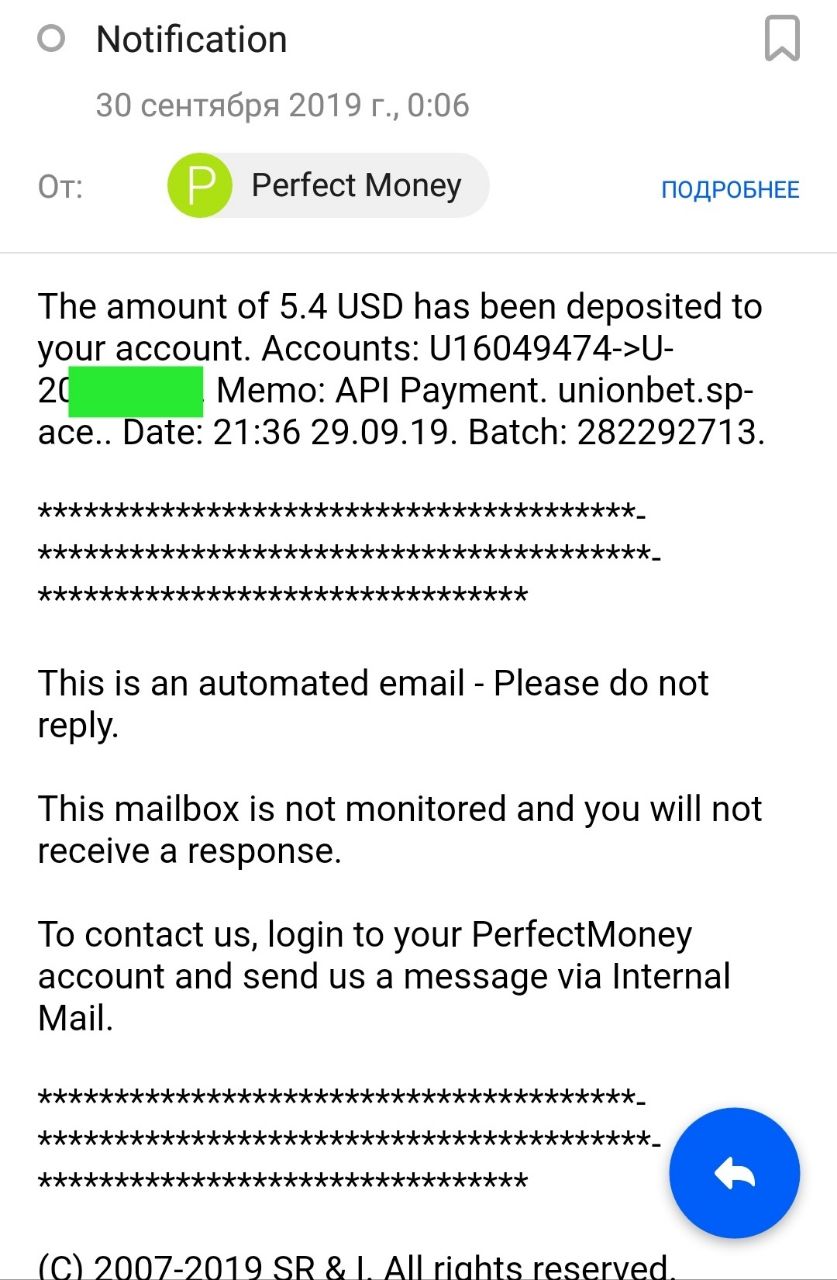Open ПОДРОБНЕЕ sender details

[730, 189]
